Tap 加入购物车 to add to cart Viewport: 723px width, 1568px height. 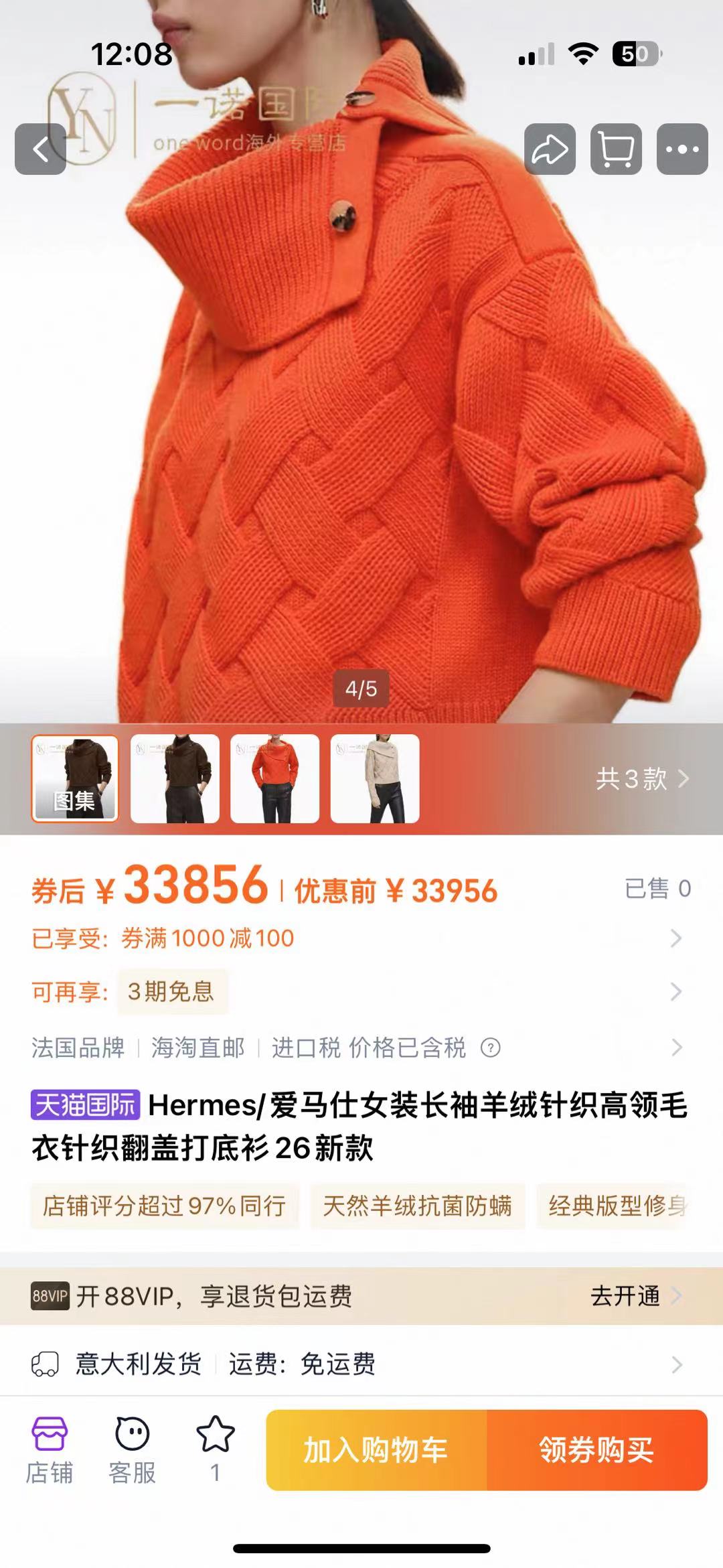pyautogui.click(x=376, y=1450)
